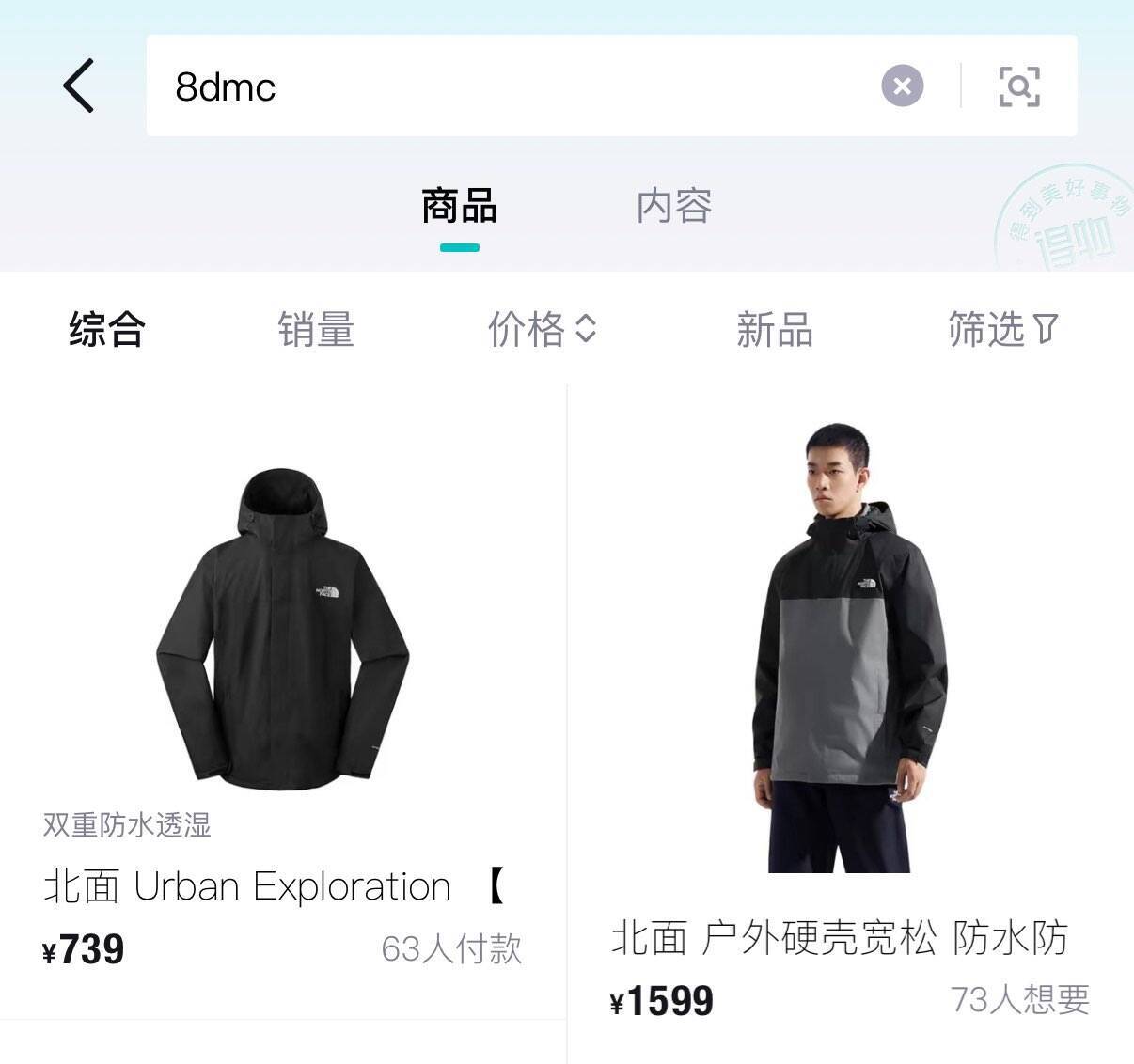1134x1064 pixels.
Task: Open the 北面 户外硬壳宽松 jacket card
Action: point(850,658)
